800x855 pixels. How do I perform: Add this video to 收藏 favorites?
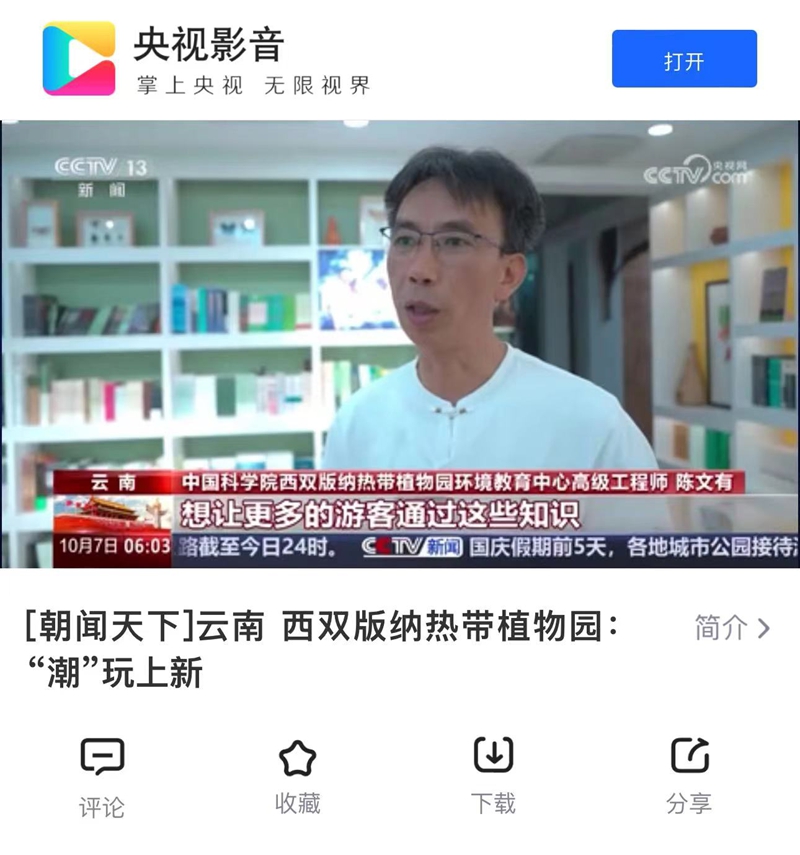(x=297, y=776)
